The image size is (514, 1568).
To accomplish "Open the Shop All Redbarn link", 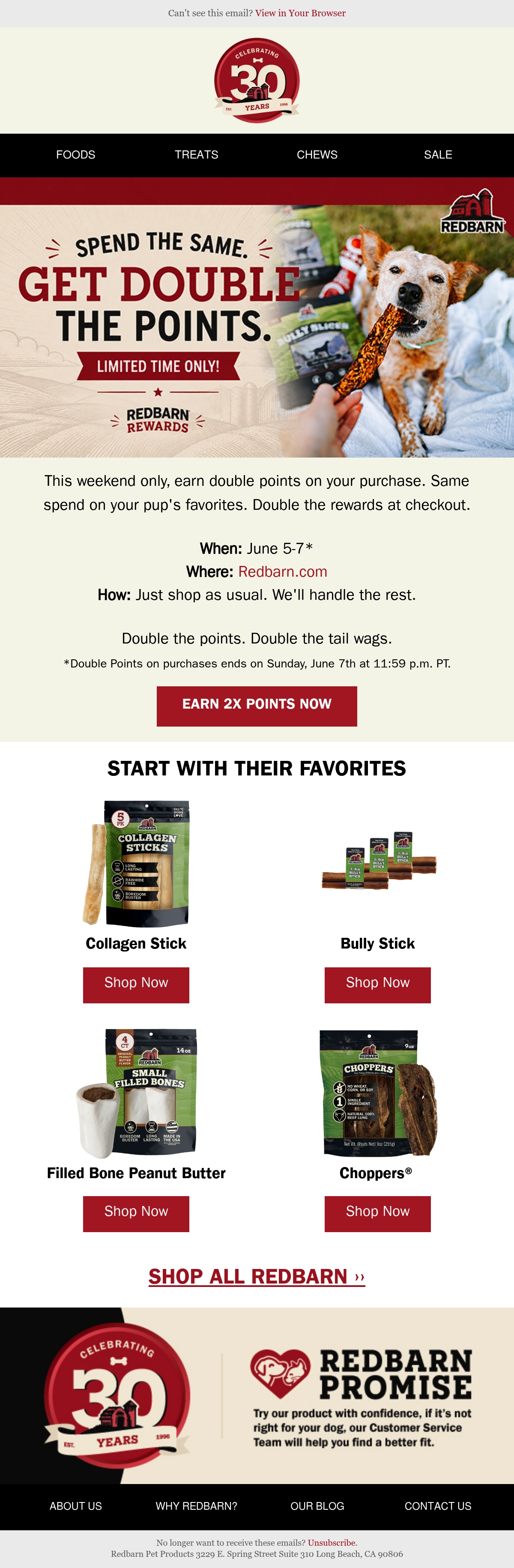I will point(257,1276).
